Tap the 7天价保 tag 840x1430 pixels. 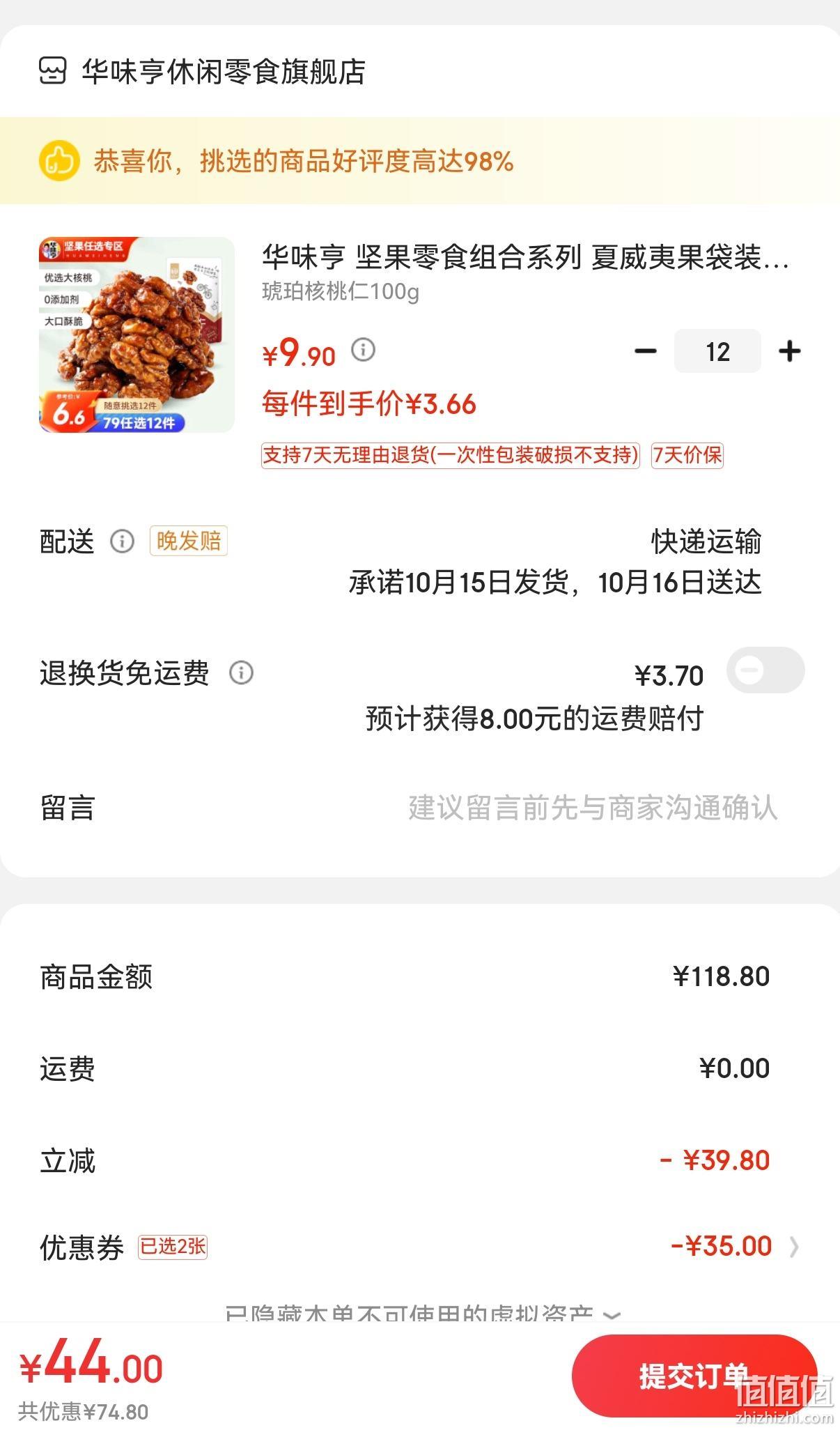[687, 455]
